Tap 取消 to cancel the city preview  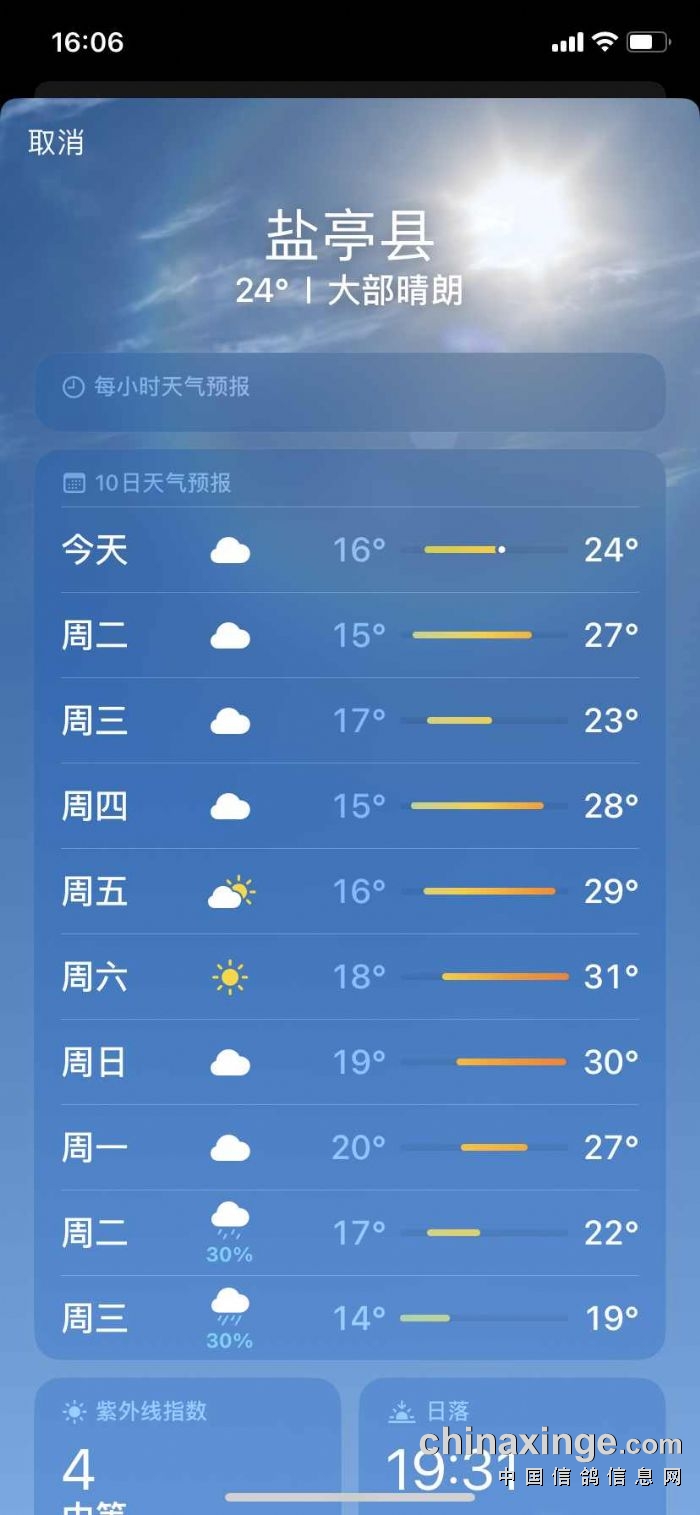click(56, 143)
